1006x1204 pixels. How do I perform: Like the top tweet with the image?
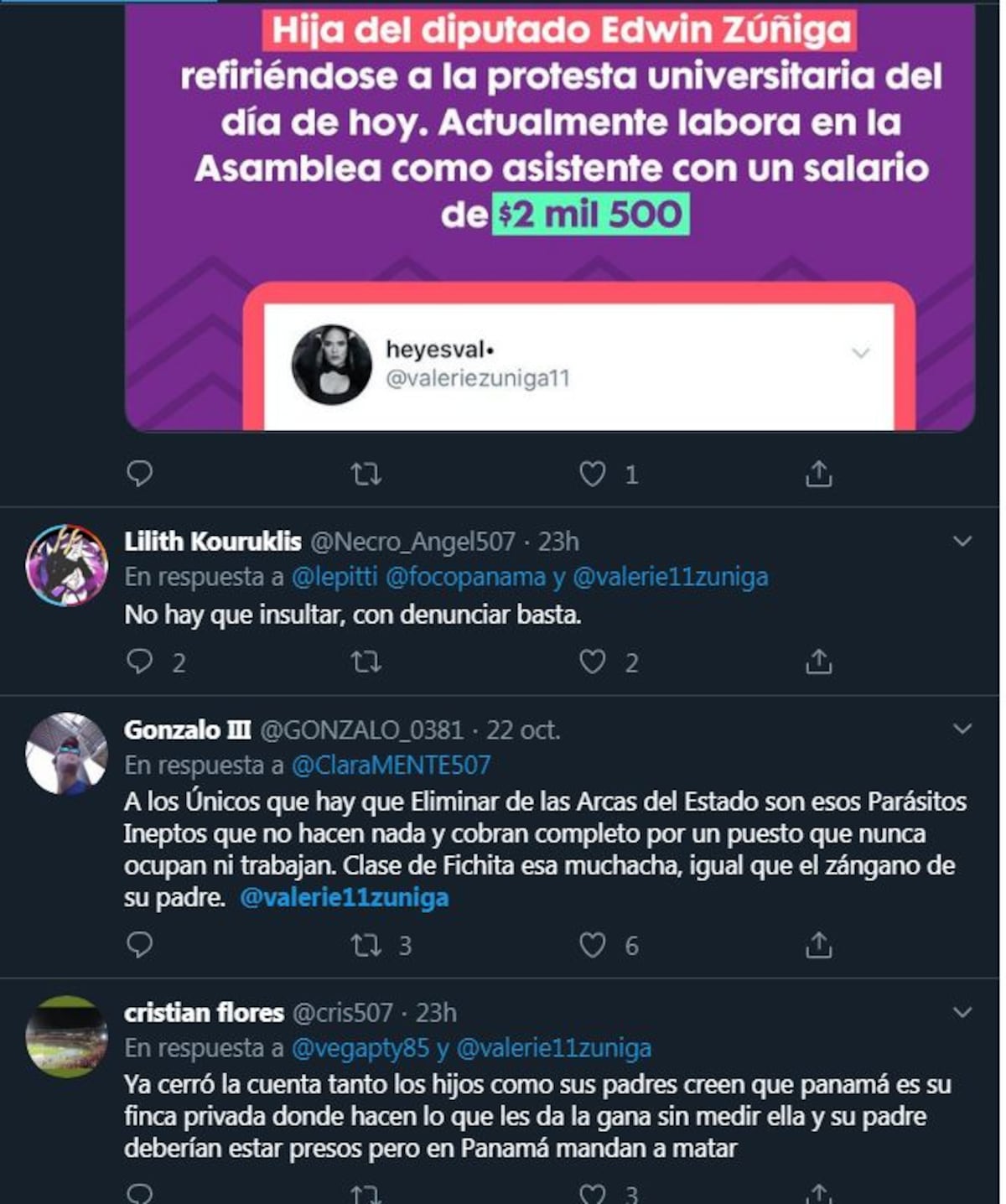tap(593, 475)
